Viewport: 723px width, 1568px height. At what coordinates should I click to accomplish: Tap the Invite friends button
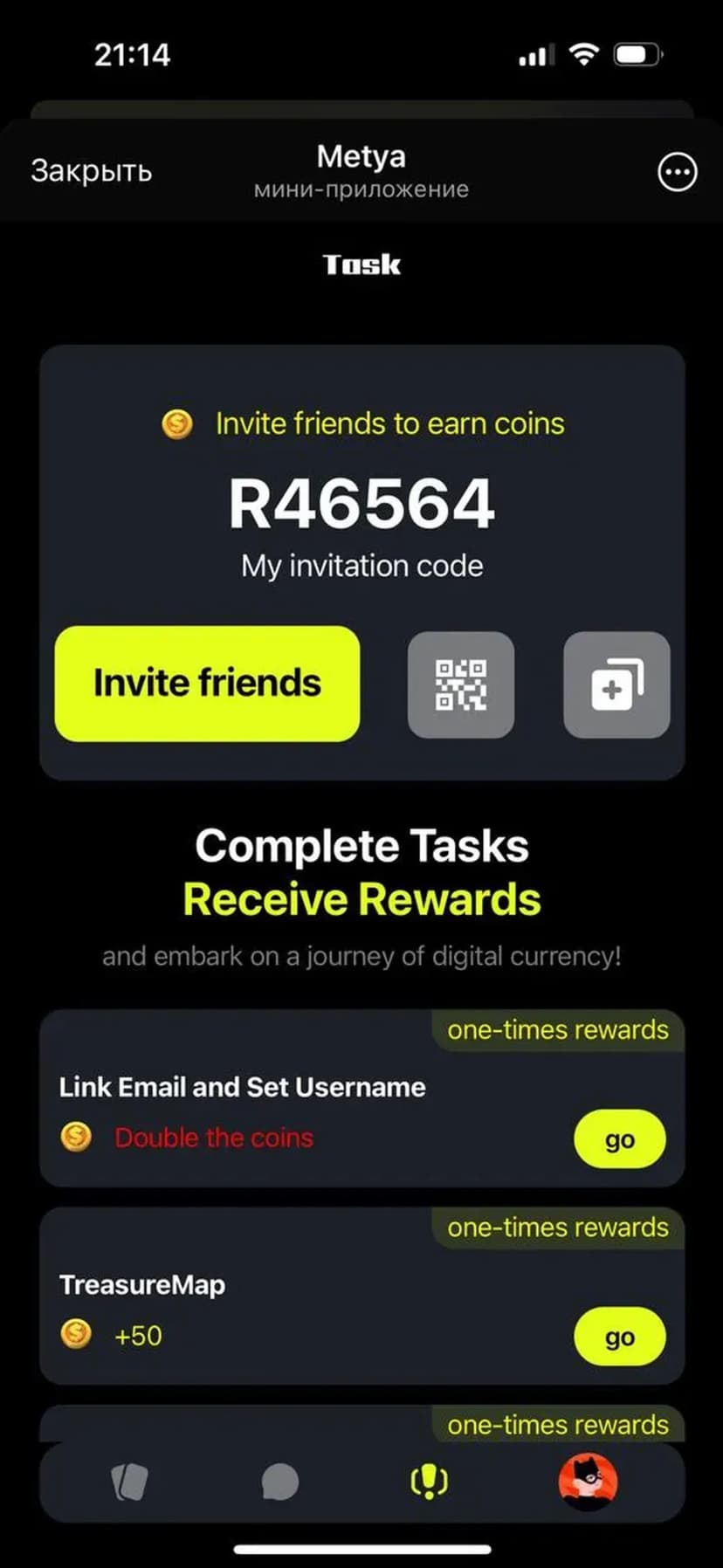point(207,684)
